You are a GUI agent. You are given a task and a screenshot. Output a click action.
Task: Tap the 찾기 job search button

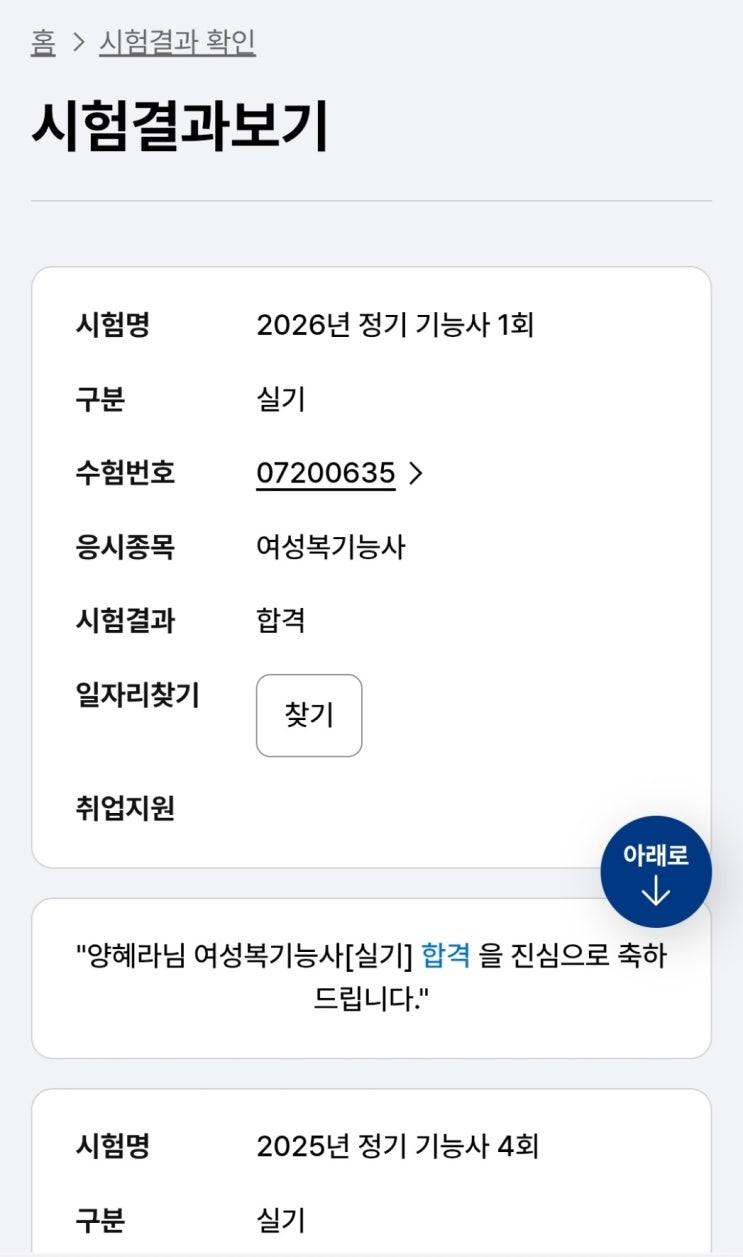tap(309, 716)
